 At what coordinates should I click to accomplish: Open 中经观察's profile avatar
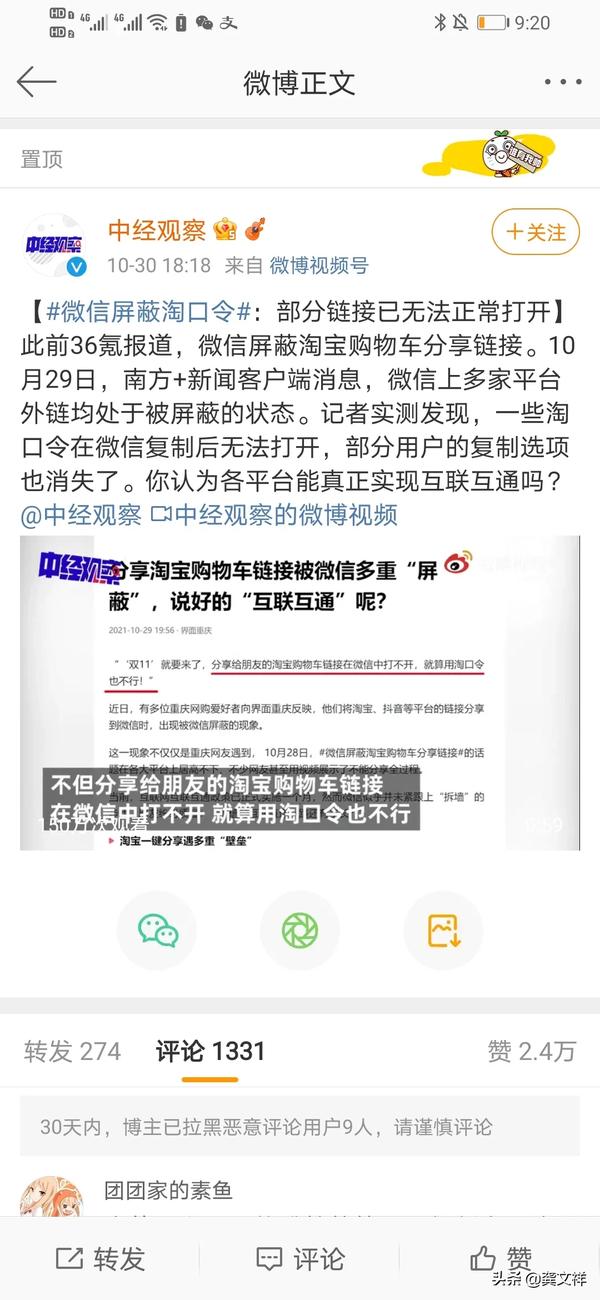55,245
